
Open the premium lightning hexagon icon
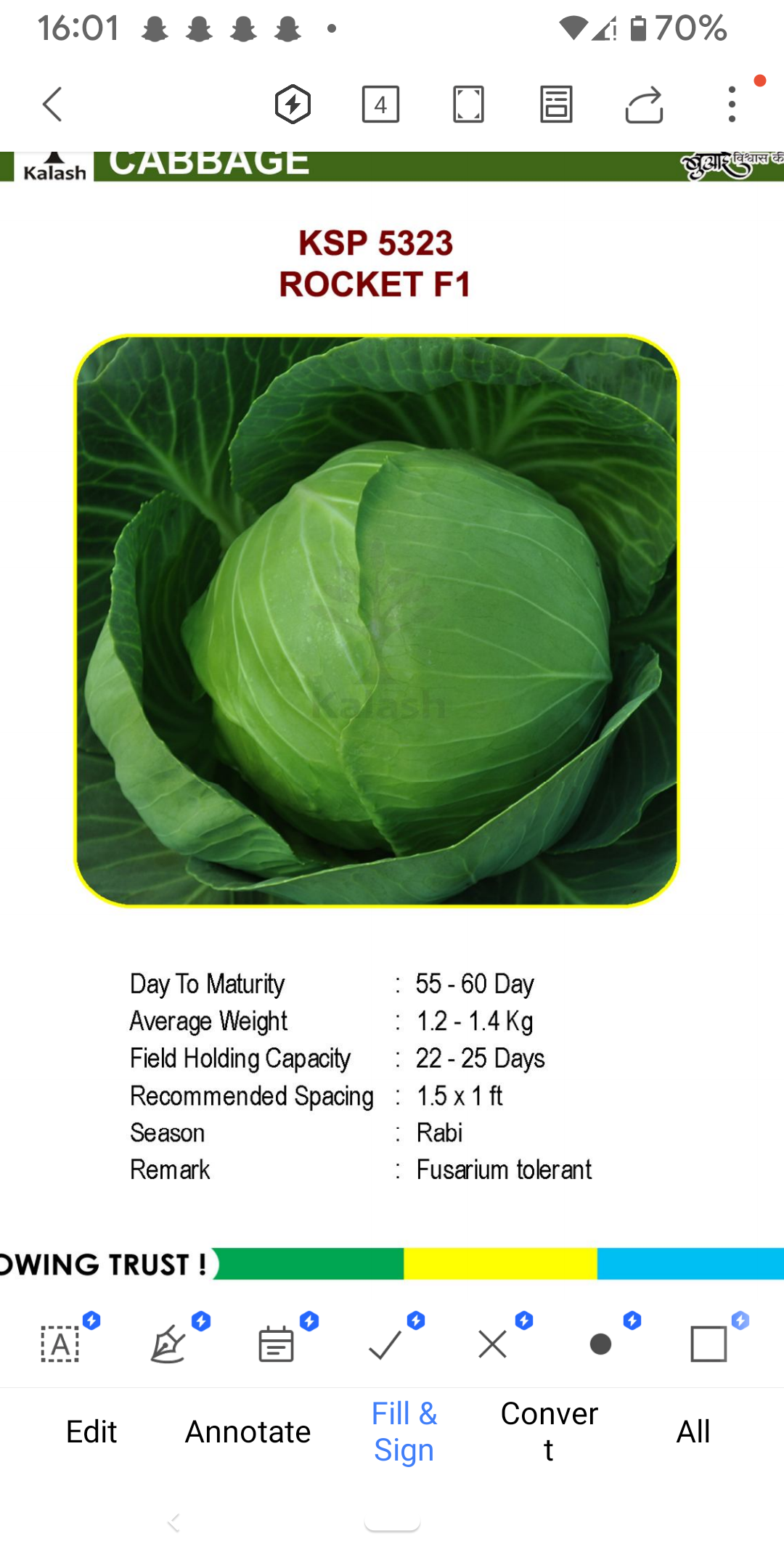(293, 105)
